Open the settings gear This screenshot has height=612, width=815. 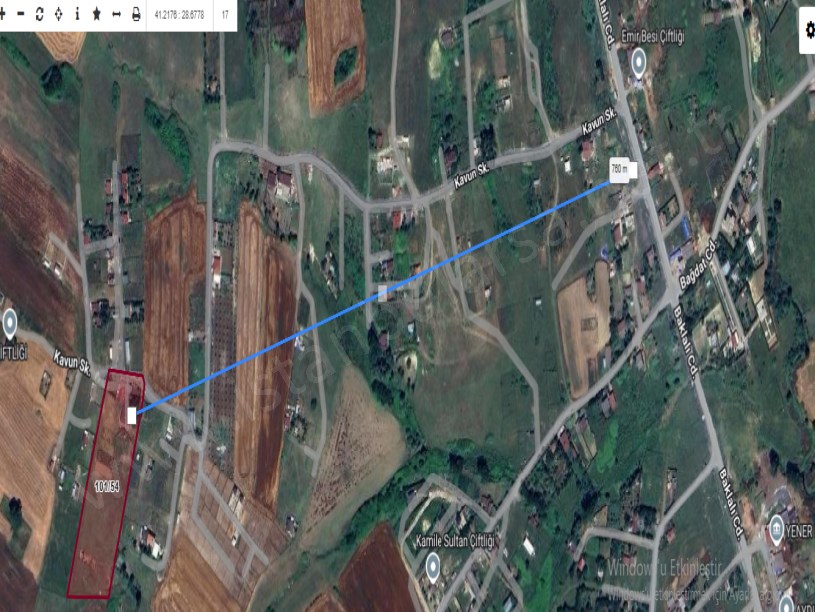coord(809,30)
